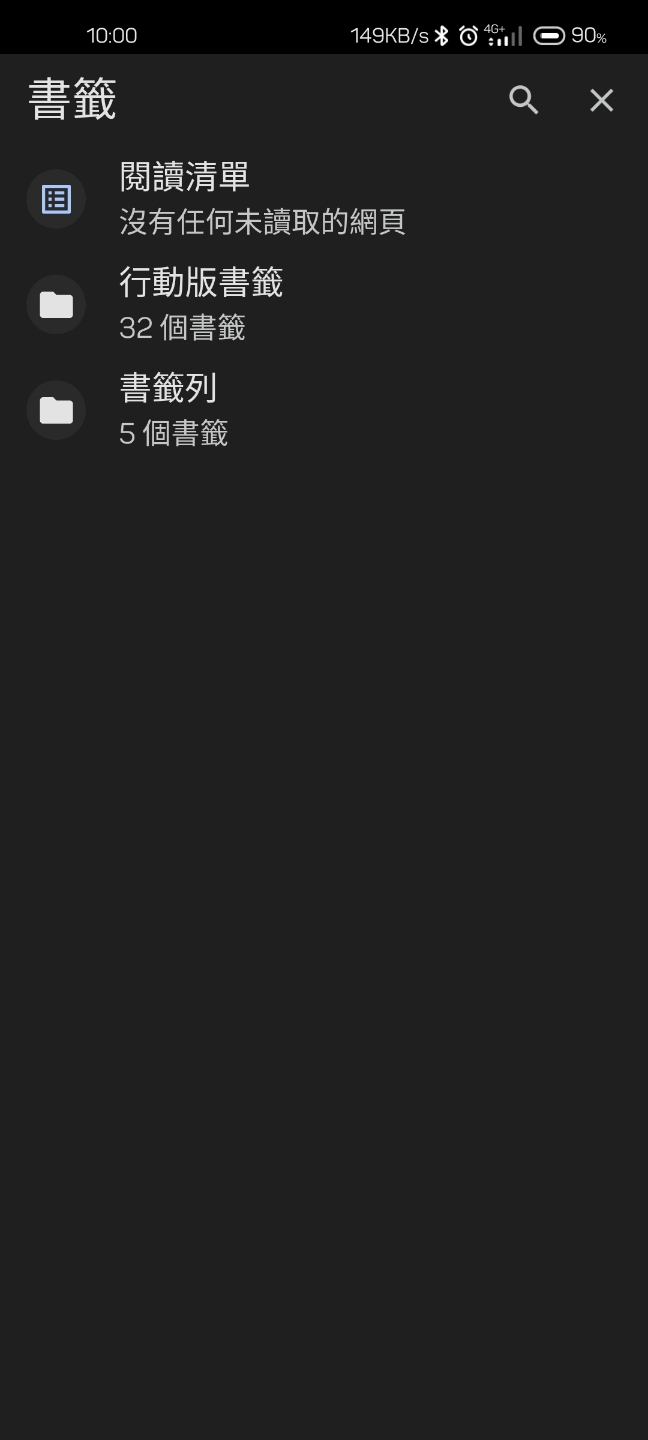Close the bookmarks screen
The height and width of the screenshot is (1440, 648).
tap(601, 100)
